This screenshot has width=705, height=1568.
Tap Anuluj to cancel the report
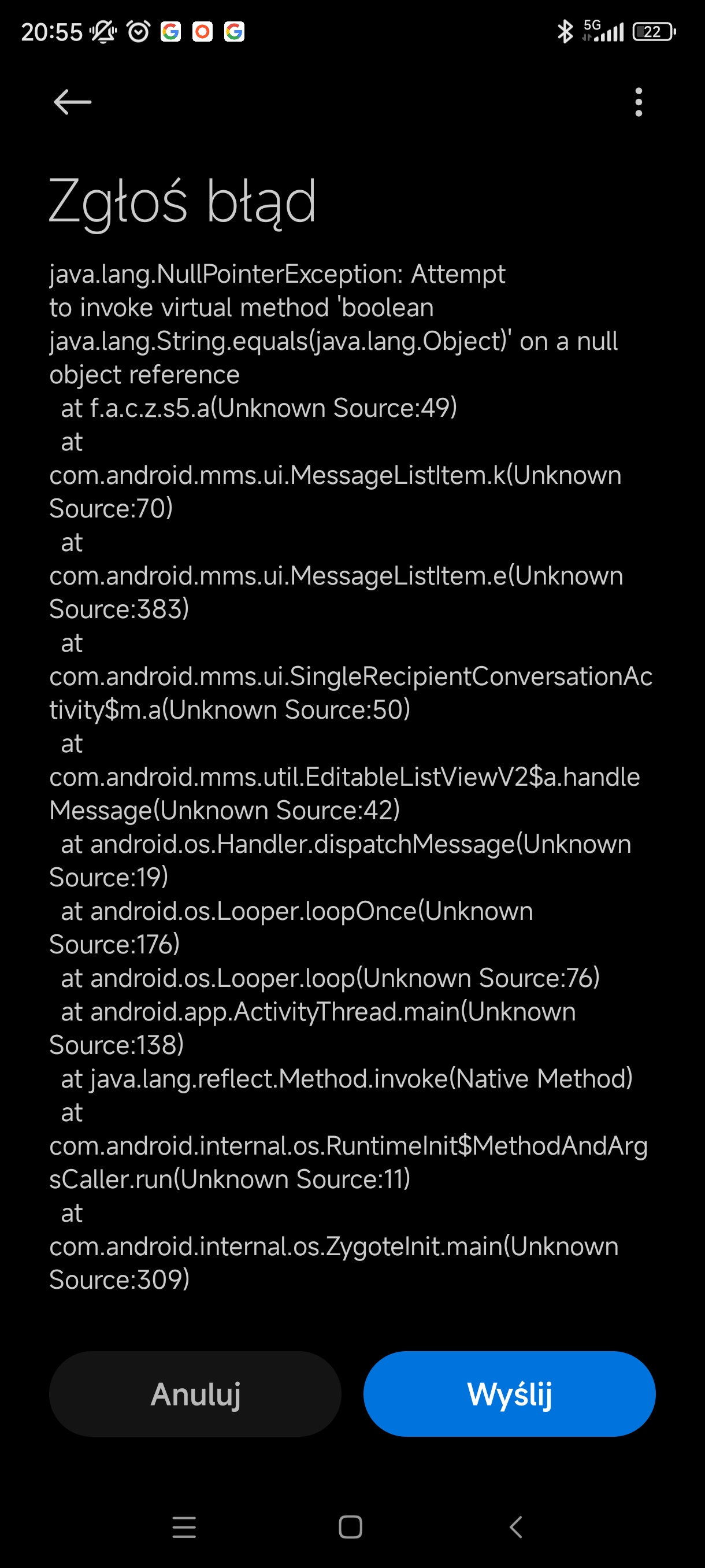(195, 1393)
